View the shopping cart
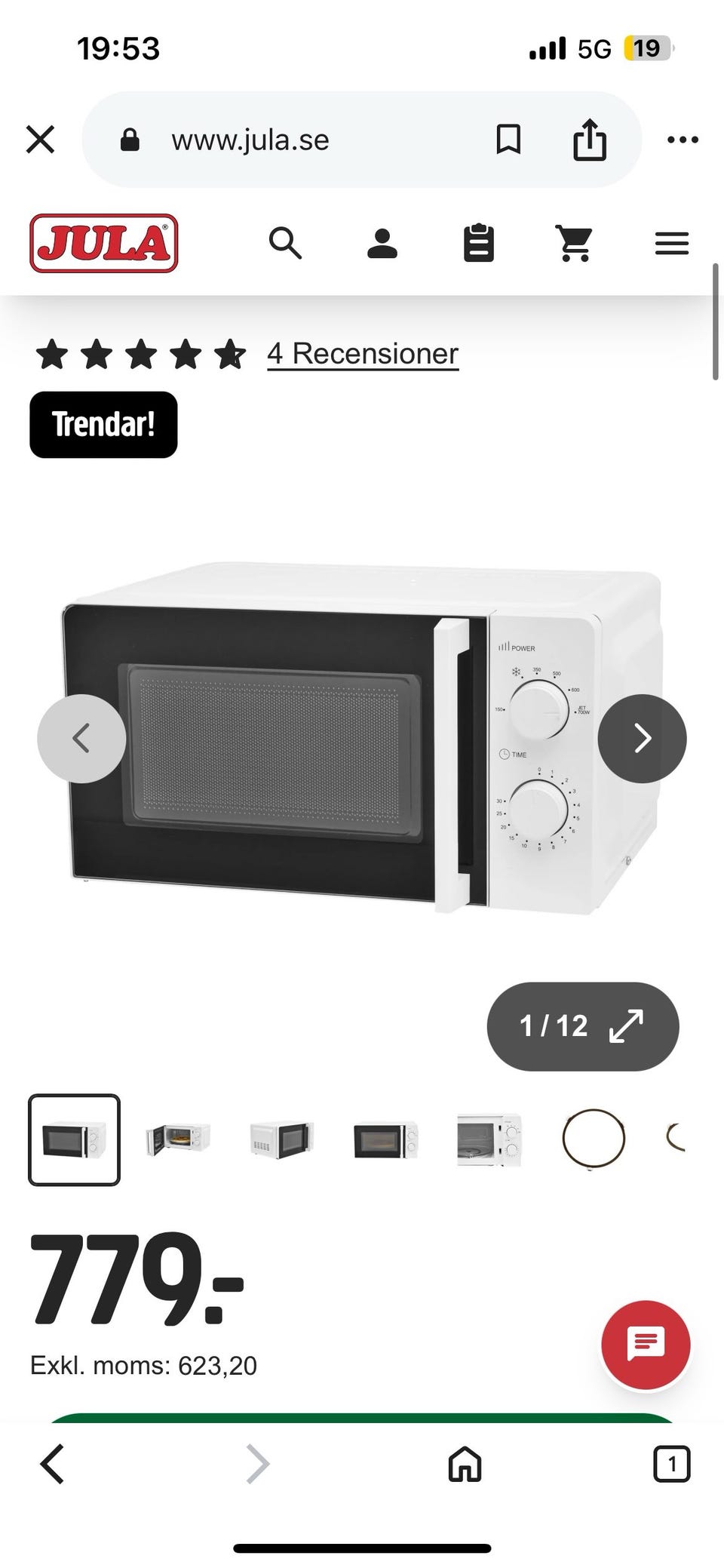This screenshot has height=1568, width=724. [x=575, y=243]
